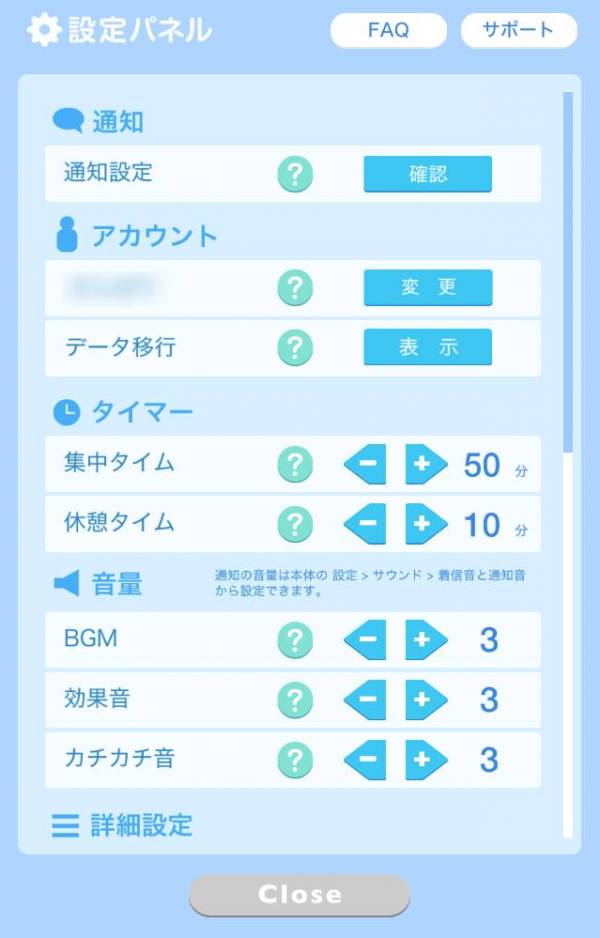Lower the 効果音 volume

click(x=366, y=699)
